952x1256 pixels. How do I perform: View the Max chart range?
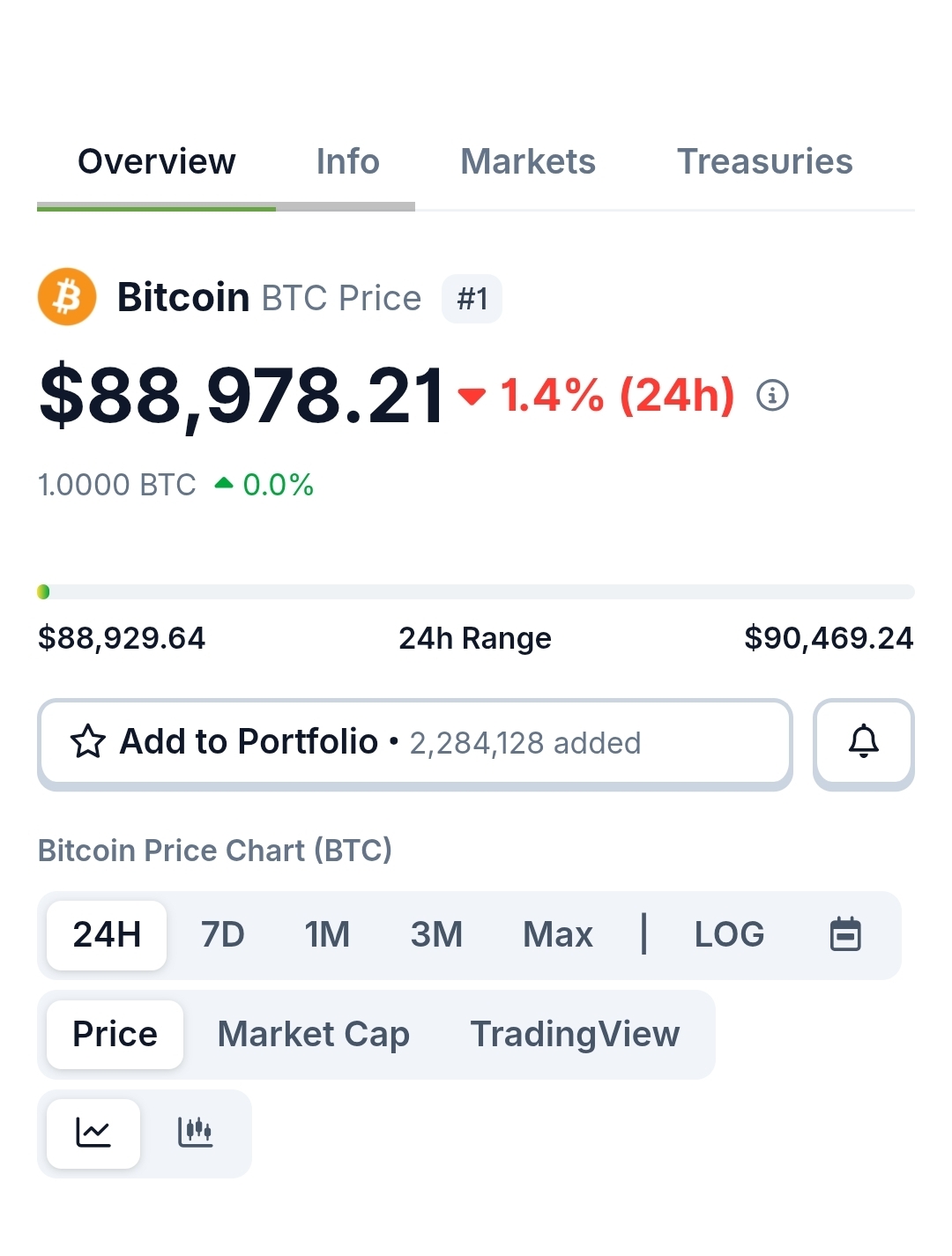557,934
